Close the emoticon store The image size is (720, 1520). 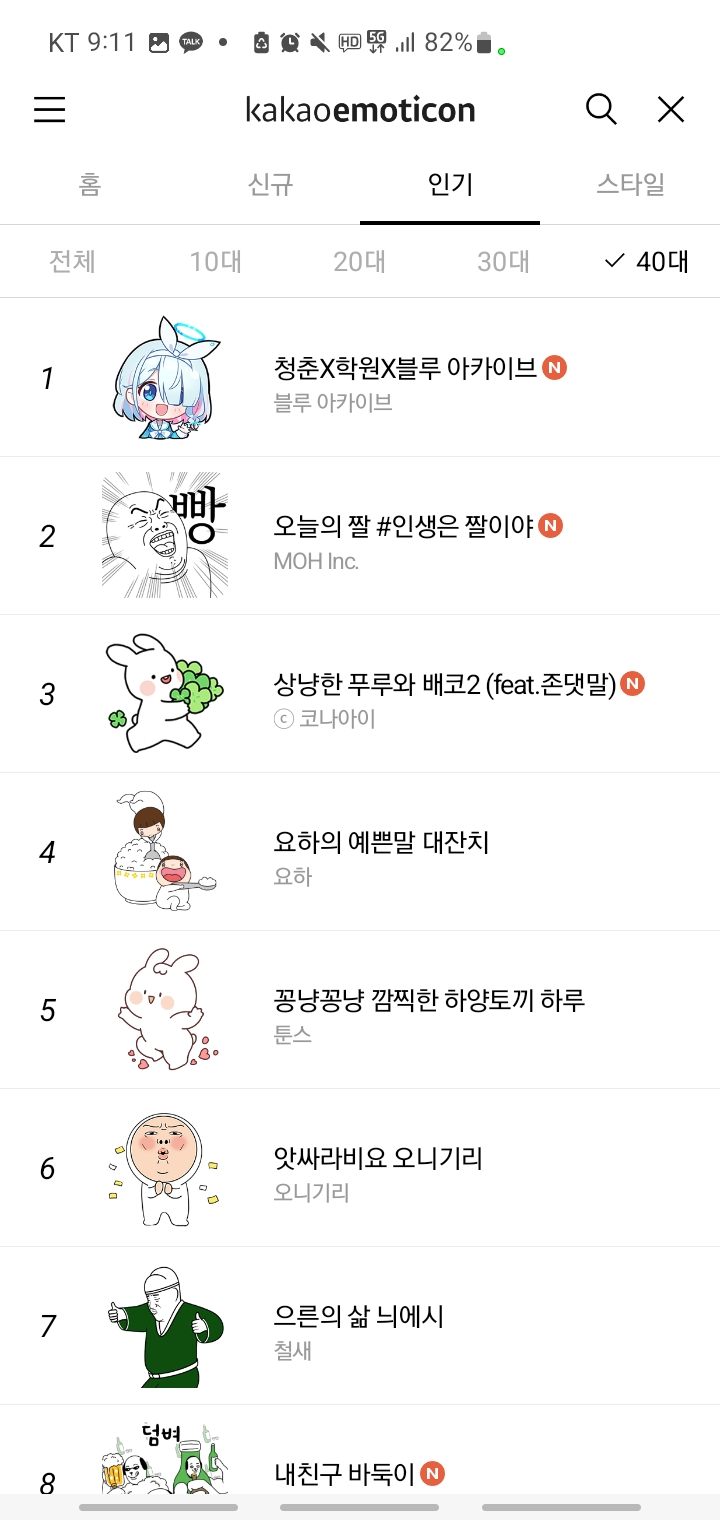point(671,109)
